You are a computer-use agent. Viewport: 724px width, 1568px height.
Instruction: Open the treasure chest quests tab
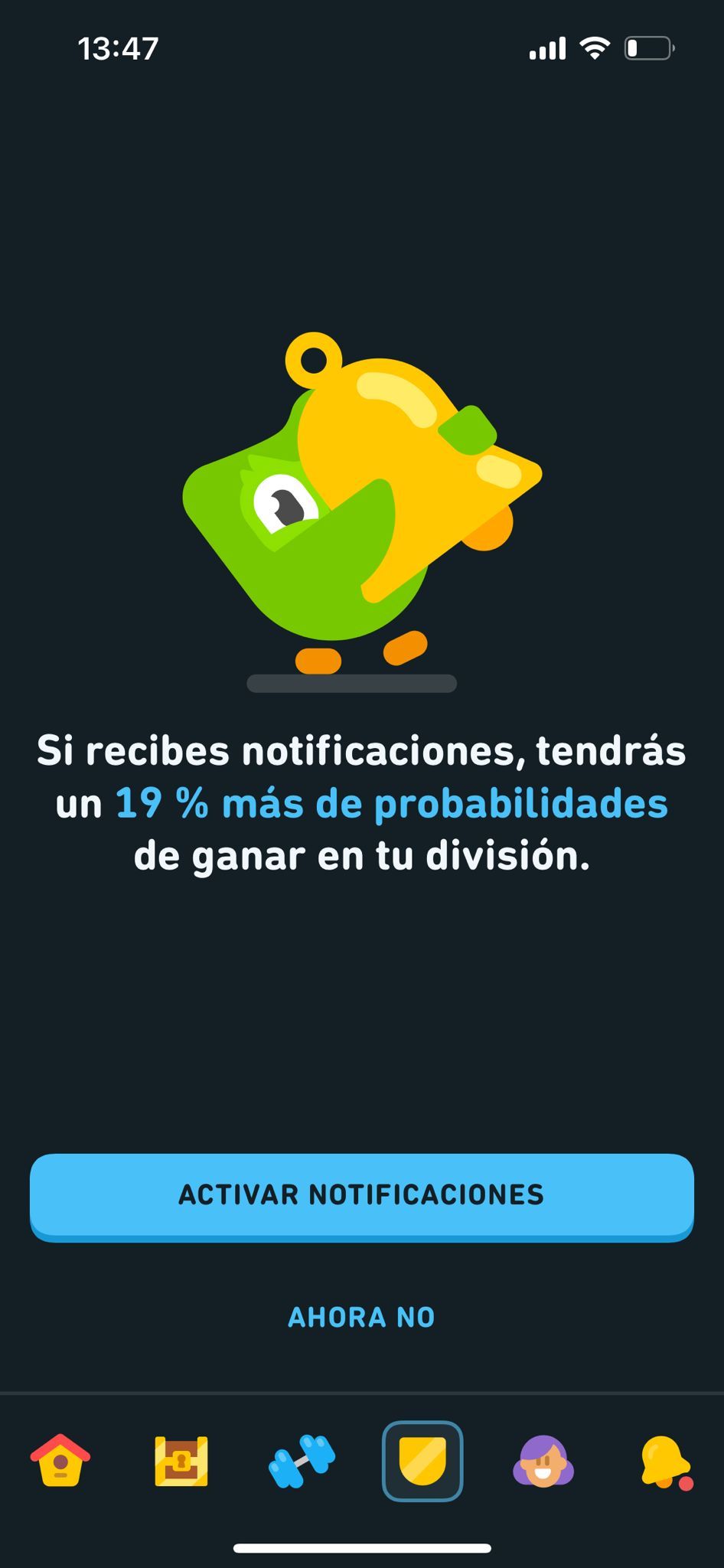(x=181, y=1461)
